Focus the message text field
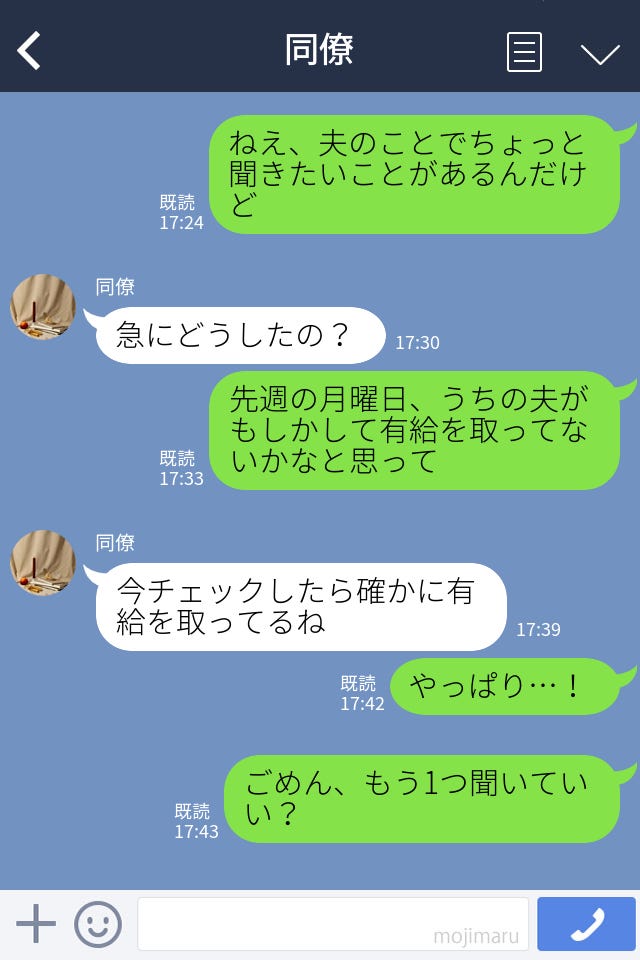The height and width of the screenshot is (960, 640). tap(332, 924)
